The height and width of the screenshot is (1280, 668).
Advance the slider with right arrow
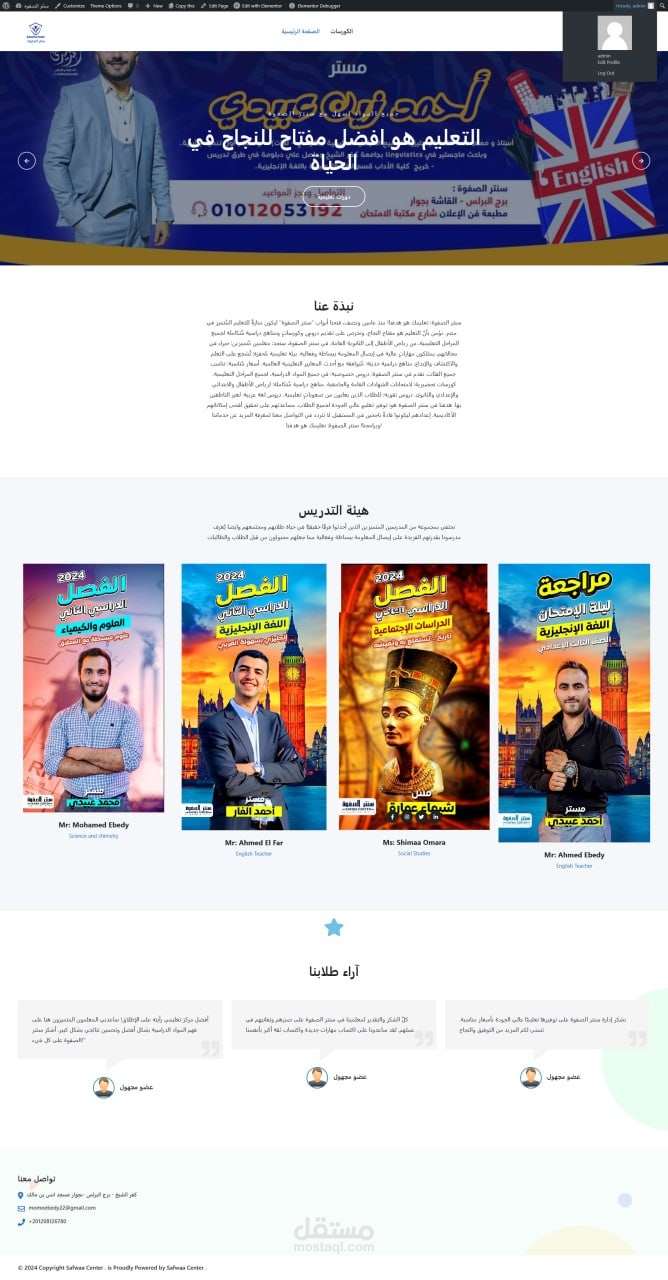tap(641, 160)
